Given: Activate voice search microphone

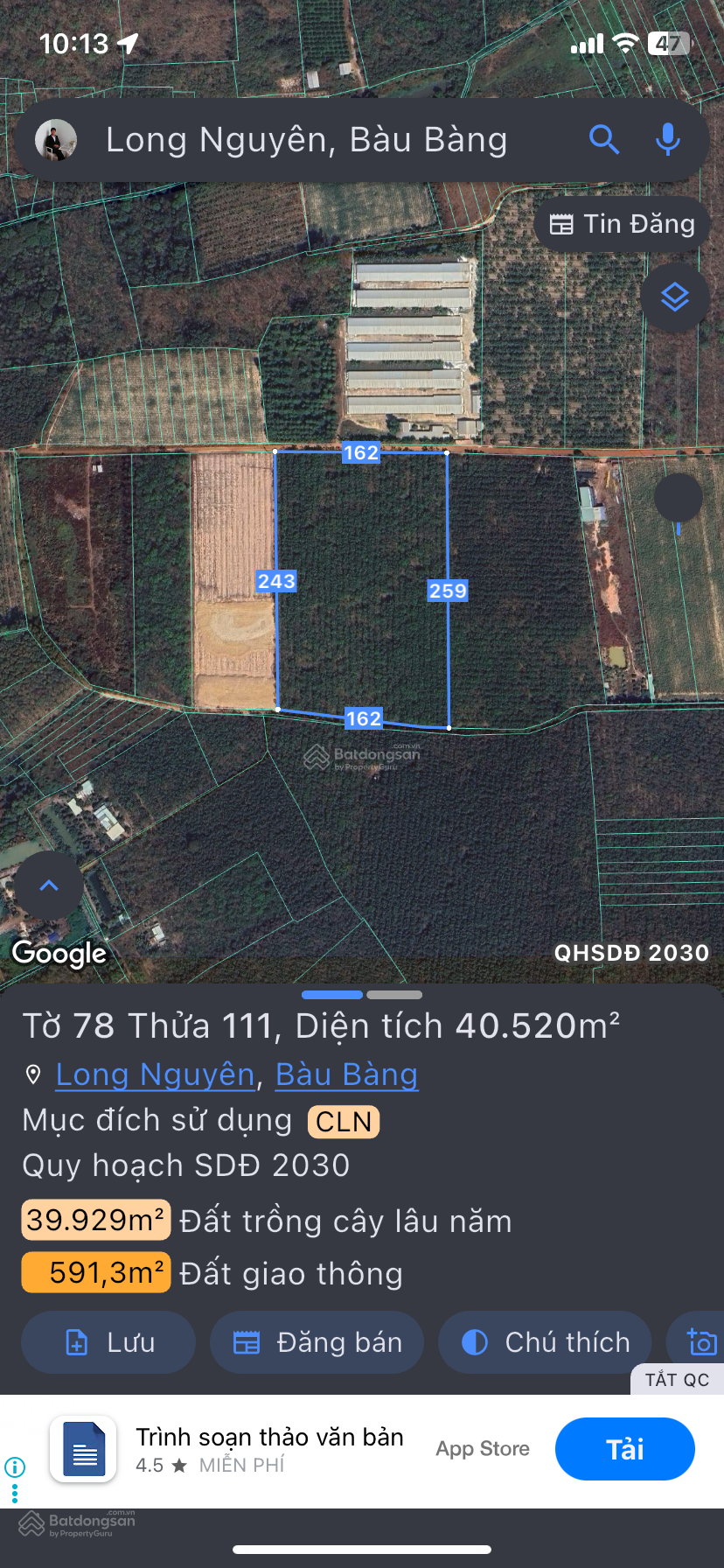Looking at the screenshot, I should [x=667, y=139].
